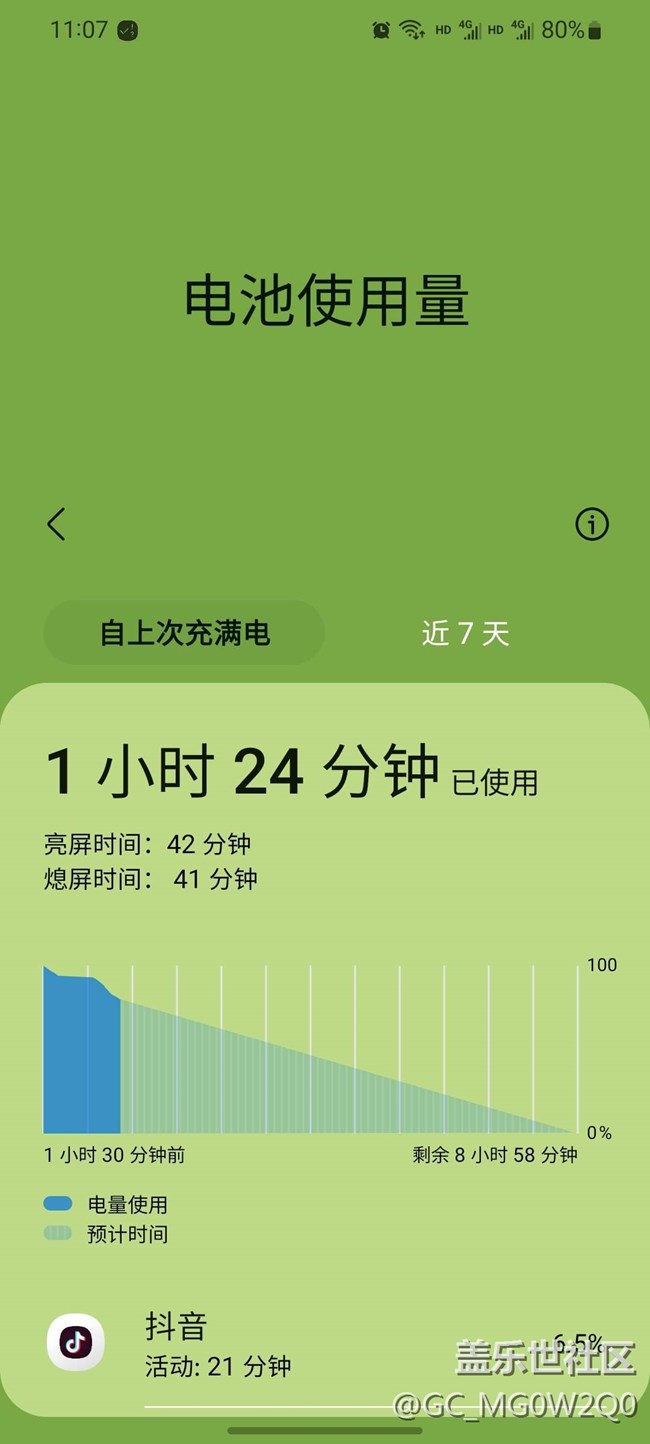Go back using the back arrow
This screenshot has height=1444, width=650.
[56, 524]
